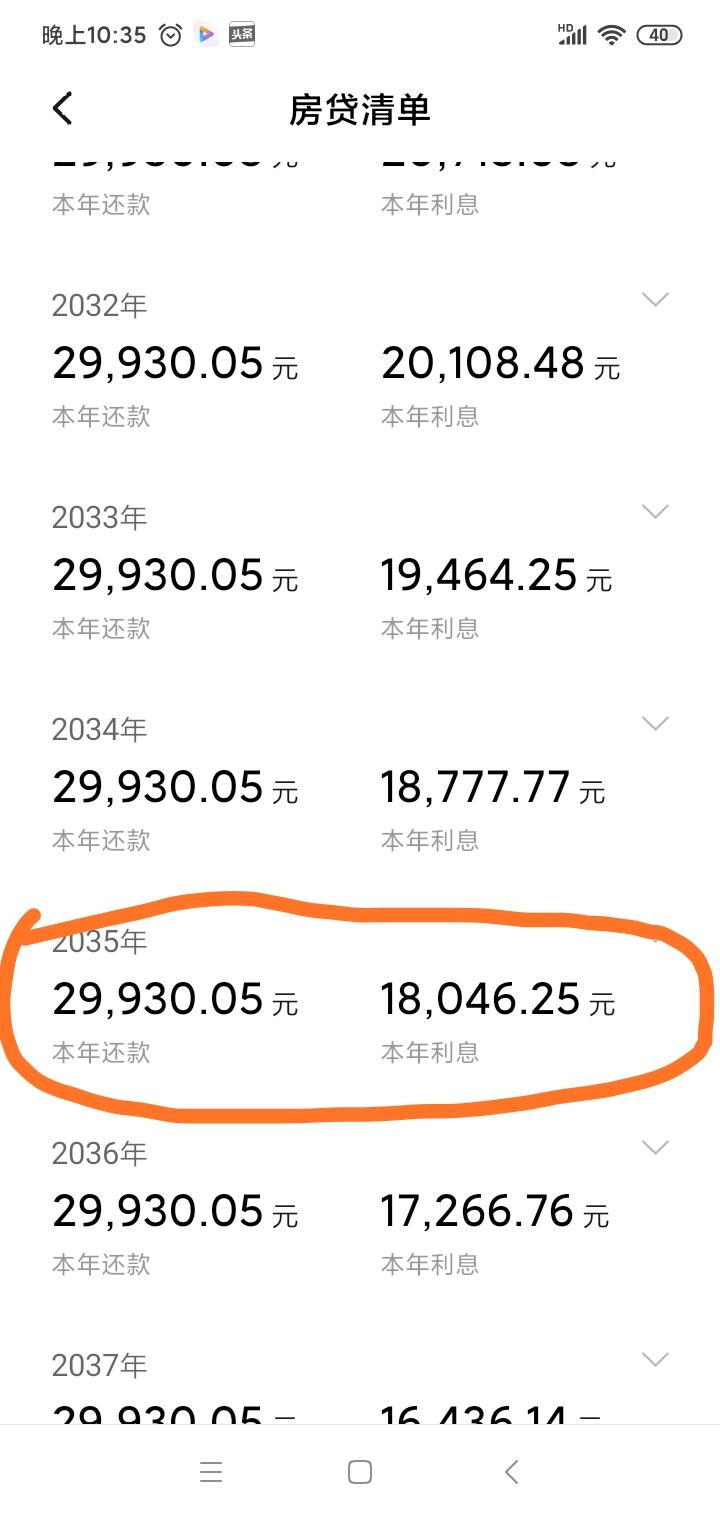This screenshot has height=1520, width=720.
Task: Expand the 2037年 repayment details
Action: (655, 1359)
